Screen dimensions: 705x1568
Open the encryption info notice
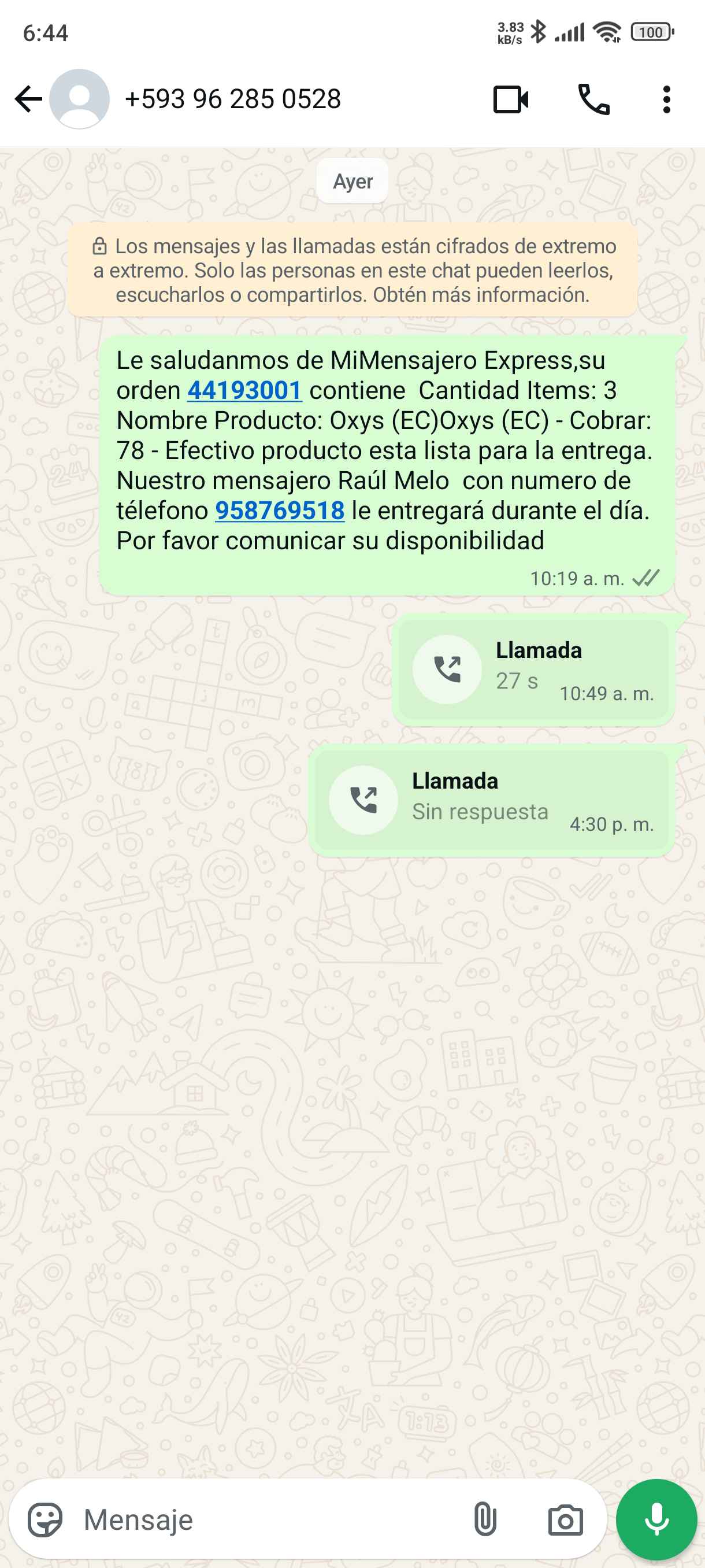point(353,270)
